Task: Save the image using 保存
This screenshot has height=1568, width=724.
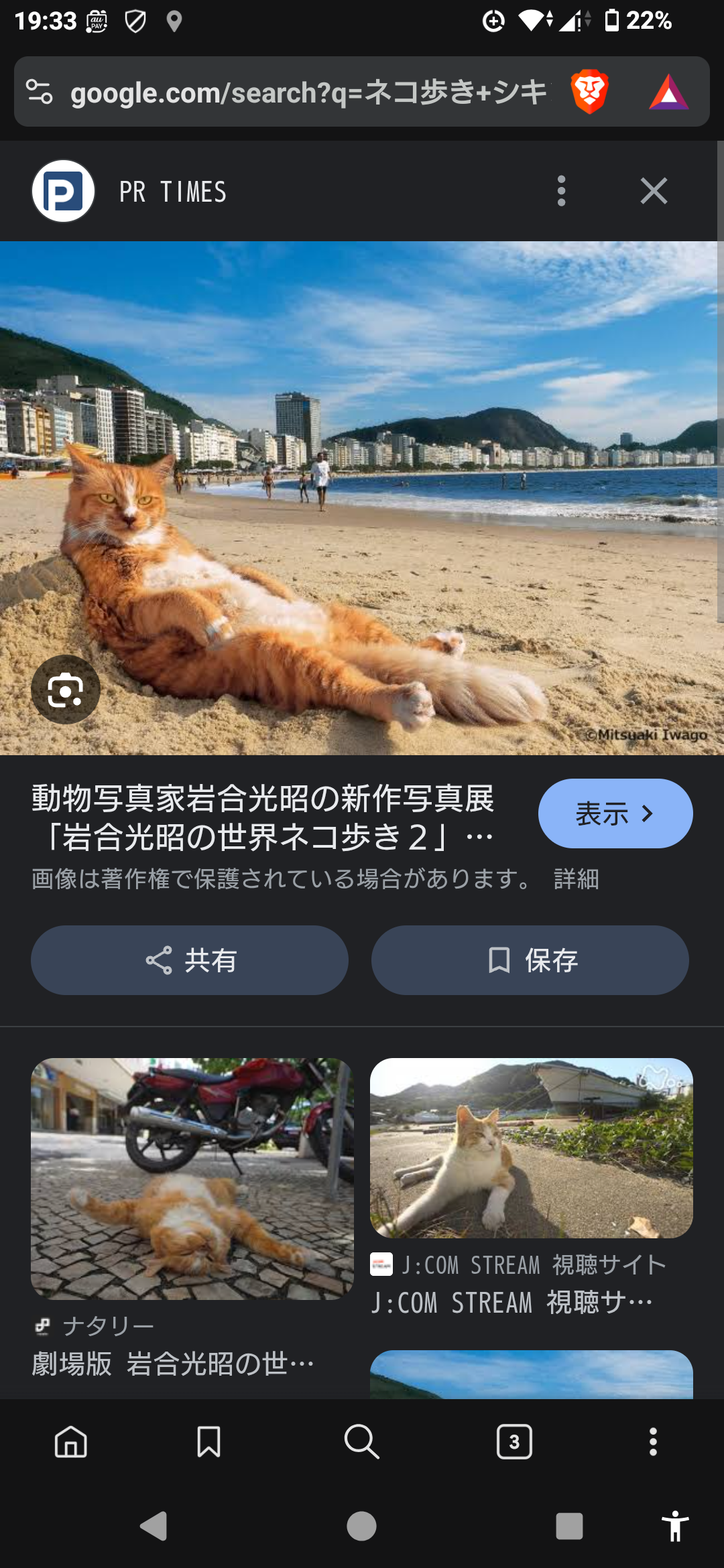Action: point(530,960)
